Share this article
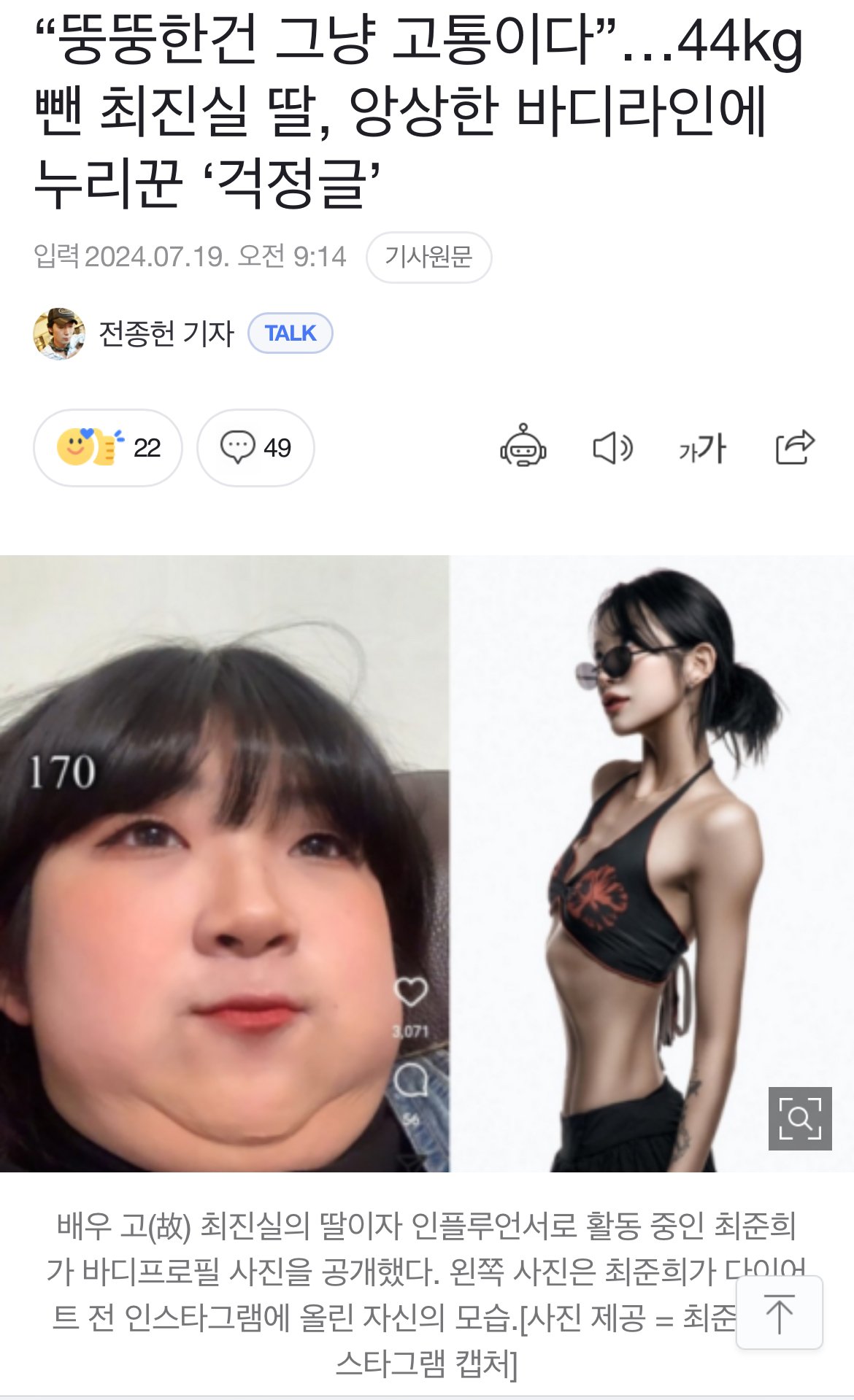 (x=794, y=446)
